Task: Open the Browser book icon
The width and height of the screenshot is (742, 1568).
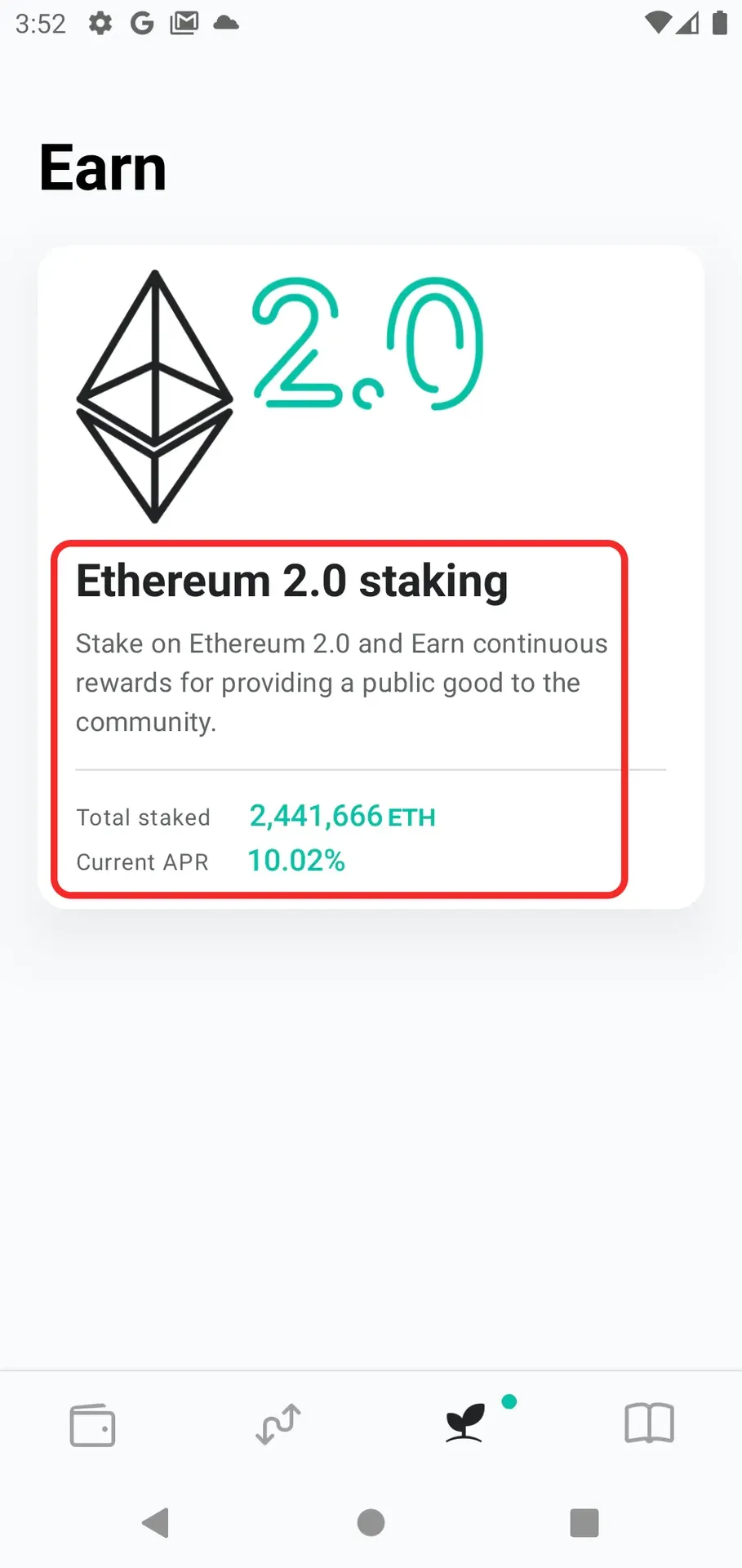Action: coord(650,1425)
